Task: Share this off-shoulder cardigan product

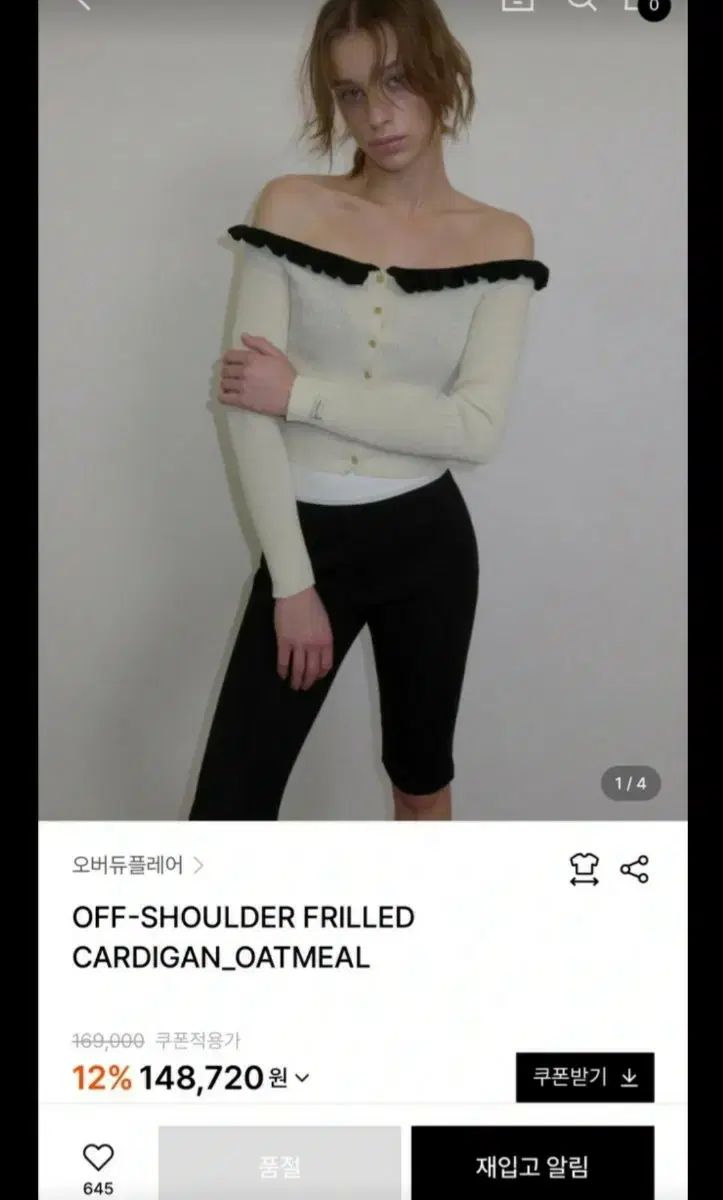Action: (x=635, y=869)
